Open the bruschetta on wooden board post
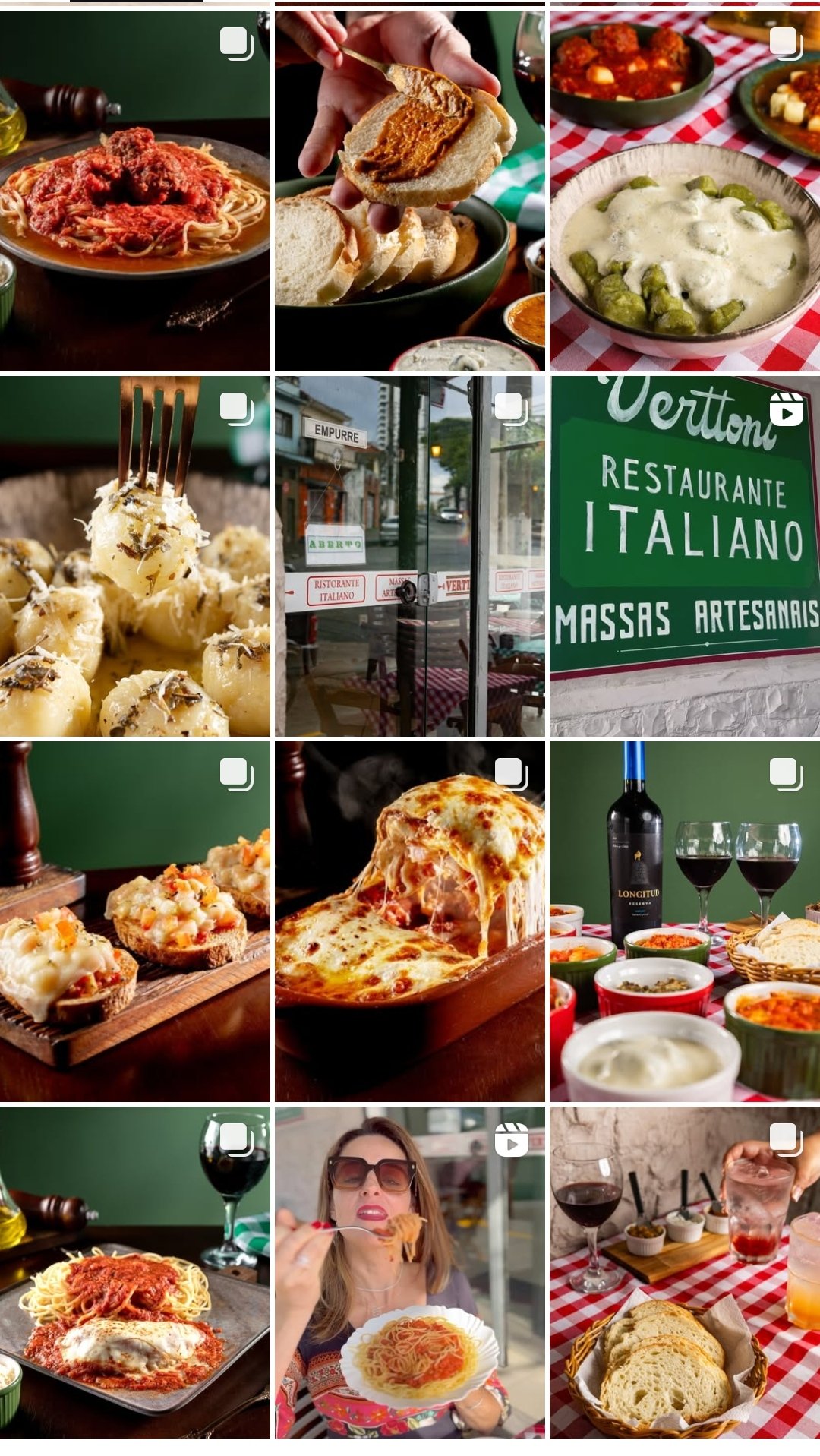Image resolution: width=820 pixels, height=1456 pixels. point(135,921)
